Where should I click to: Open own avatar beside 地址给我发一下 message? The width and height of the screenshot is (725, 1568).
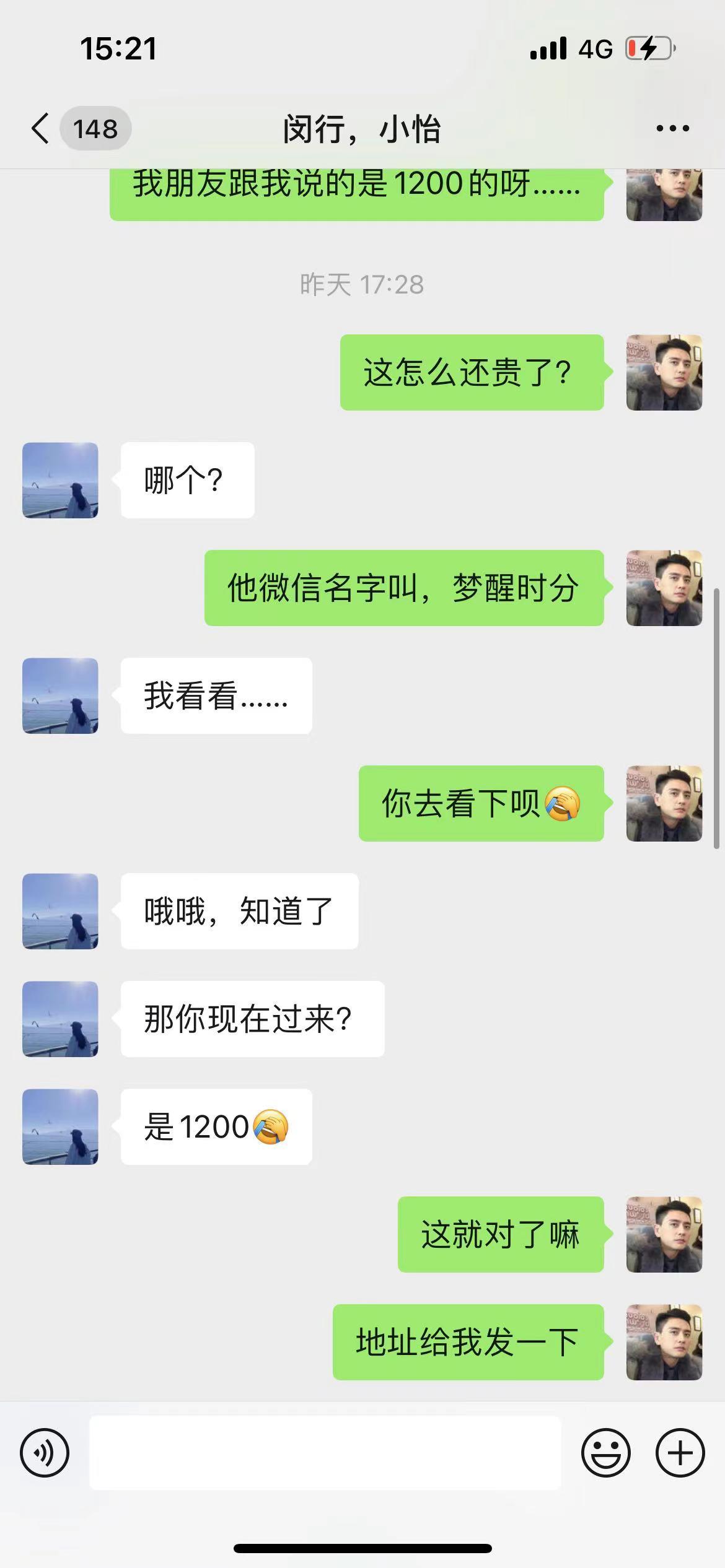(664, 1342)
